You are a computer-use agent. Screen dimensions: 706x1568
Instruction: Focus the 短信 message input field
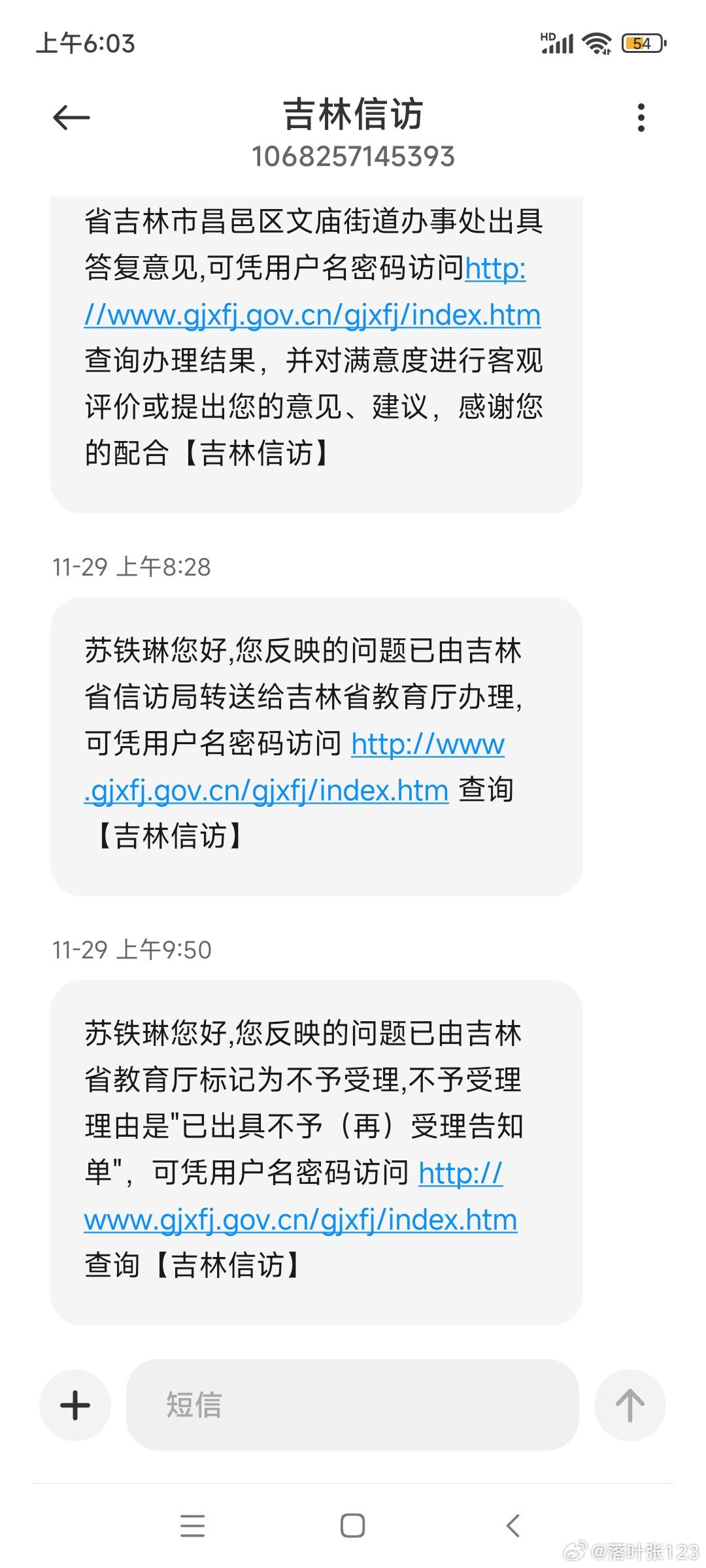(352, 1405)
